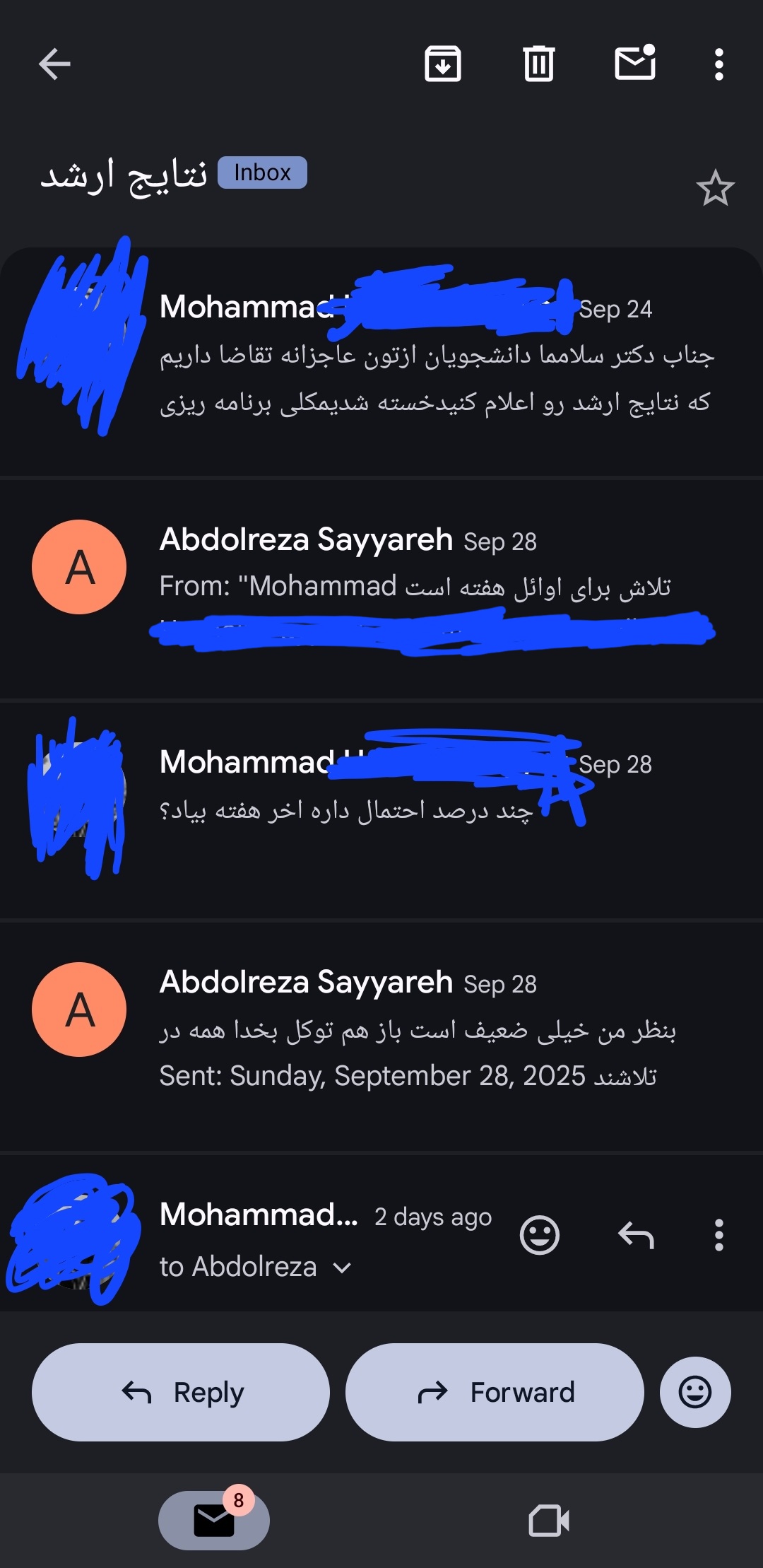763x1568 pixels.
Task: Go back to the inbox list
Action: coord(54,64)
